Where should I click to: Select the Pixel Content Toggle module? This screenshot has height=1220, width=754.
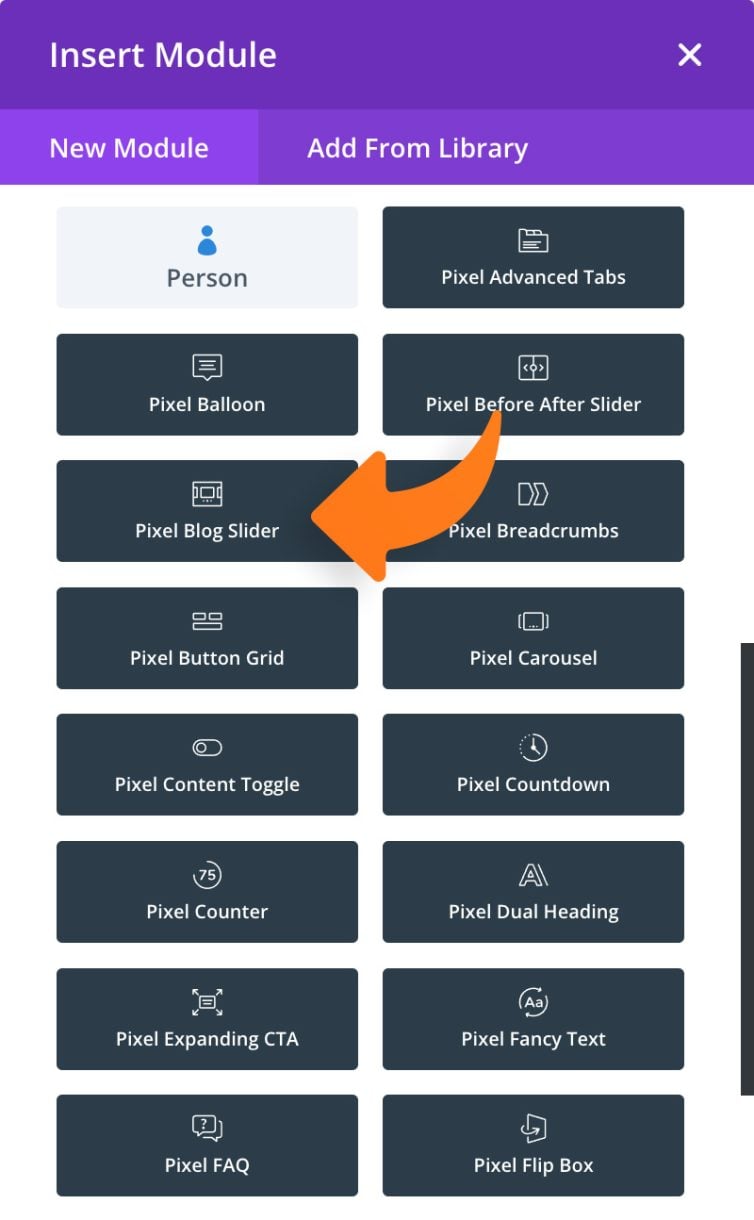pos(207,765)
